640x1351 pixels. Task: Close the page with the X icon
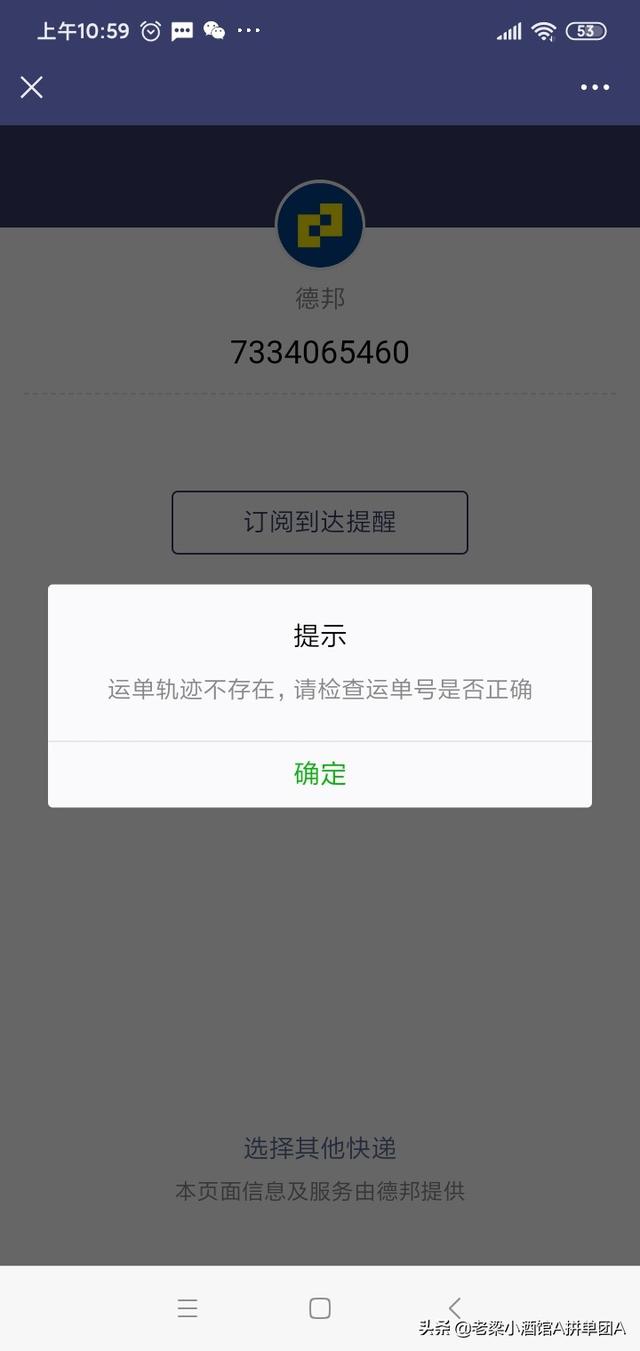point(32,88)
